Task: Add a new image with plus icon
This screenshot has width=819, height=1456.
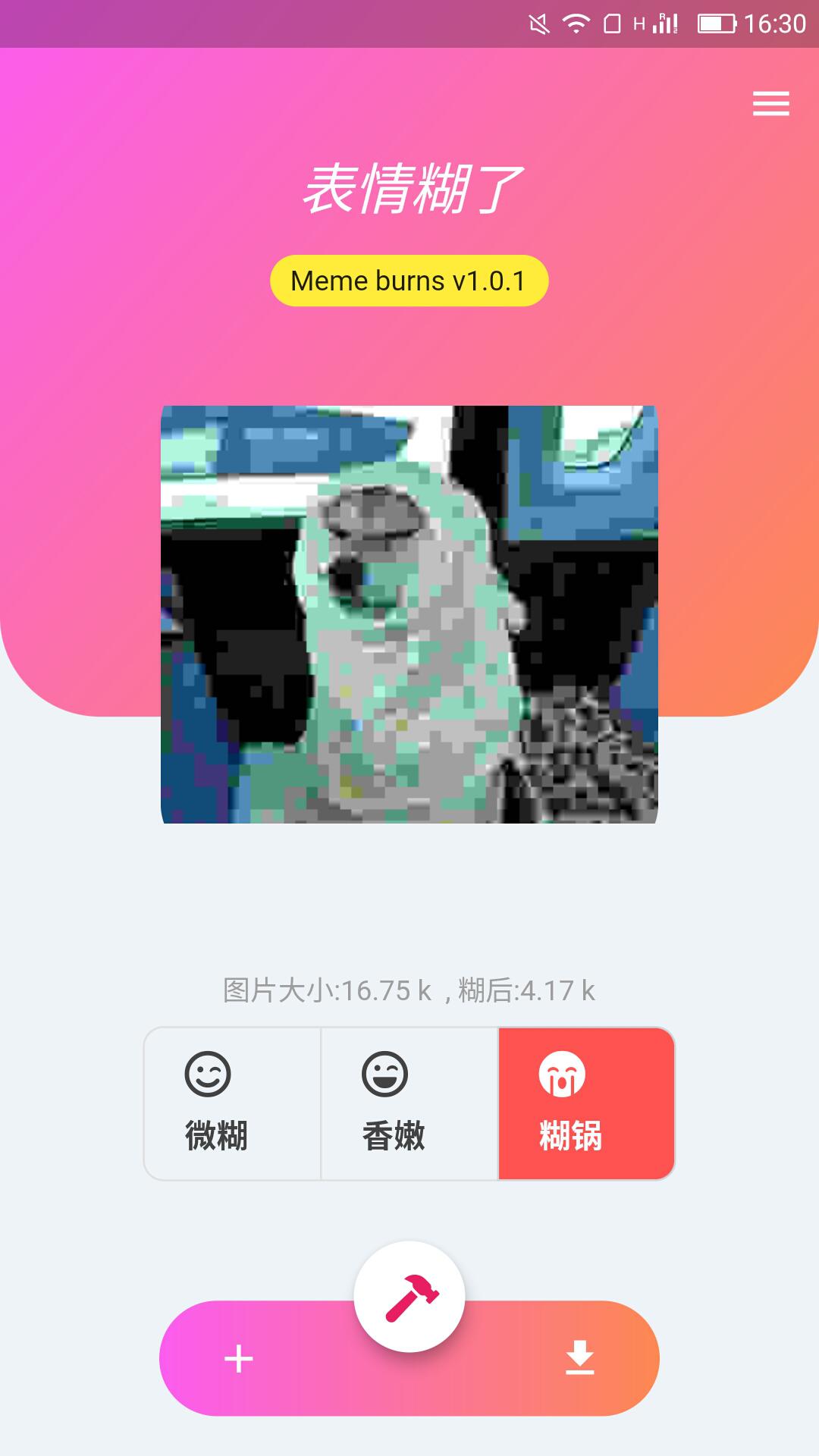Action: click(239, 1358)
